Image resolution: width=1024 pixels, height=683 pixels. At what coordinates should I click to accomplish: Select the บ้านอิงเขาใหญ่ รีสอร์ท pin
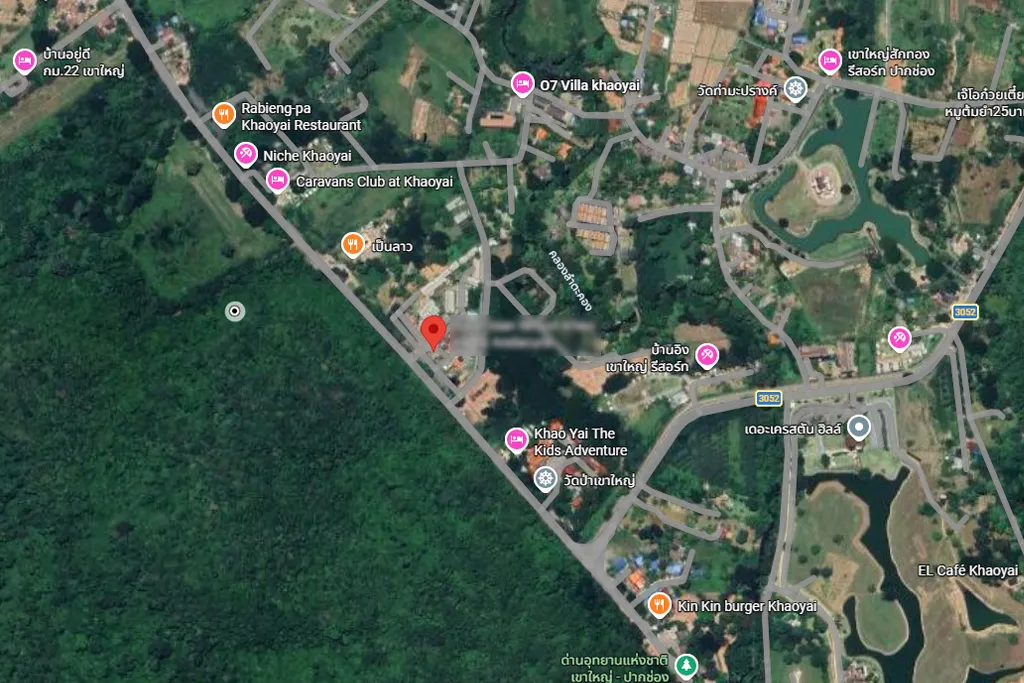(x=707, y=356)
